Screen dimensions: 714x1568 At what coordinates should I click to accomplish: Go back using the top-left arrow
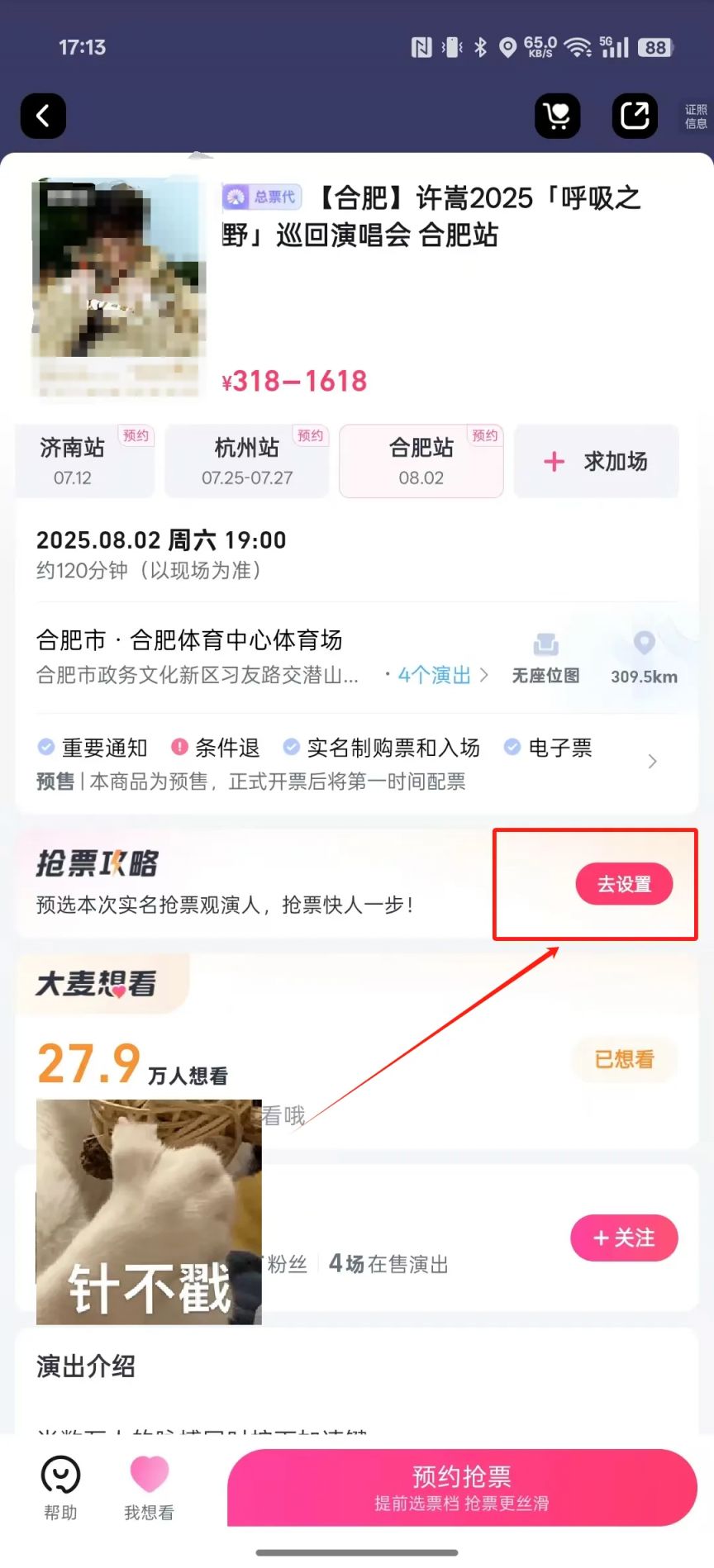pos(43,116)
